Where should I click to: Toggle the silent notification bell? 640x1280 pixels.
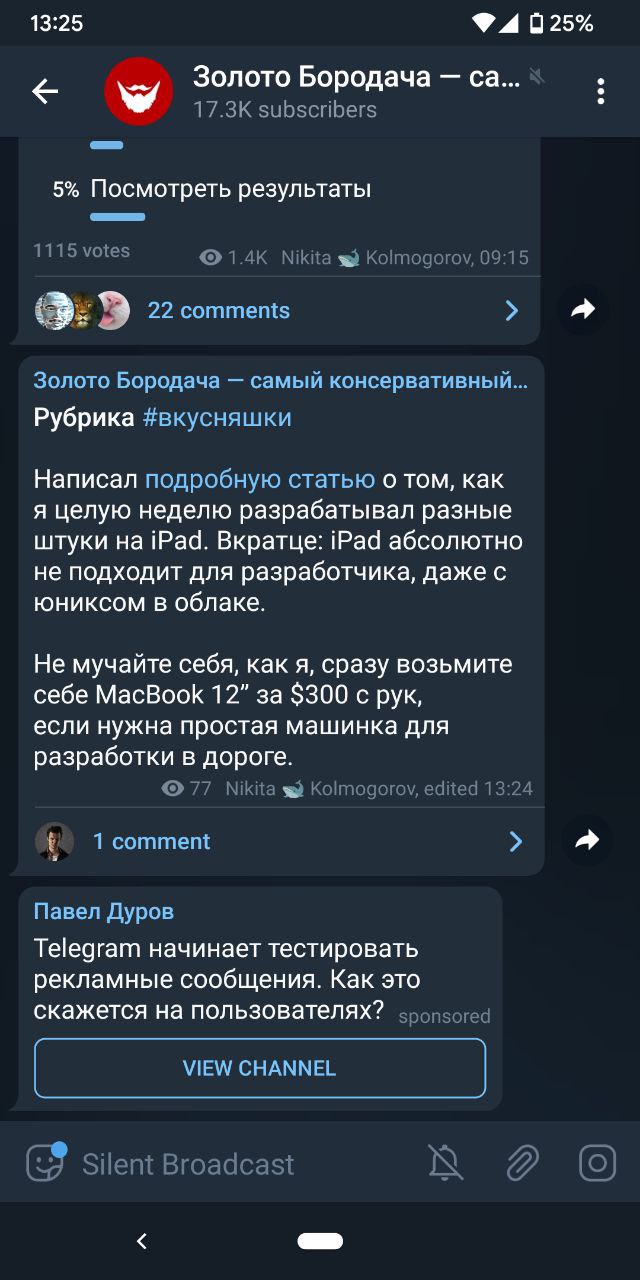point(446,1164)
